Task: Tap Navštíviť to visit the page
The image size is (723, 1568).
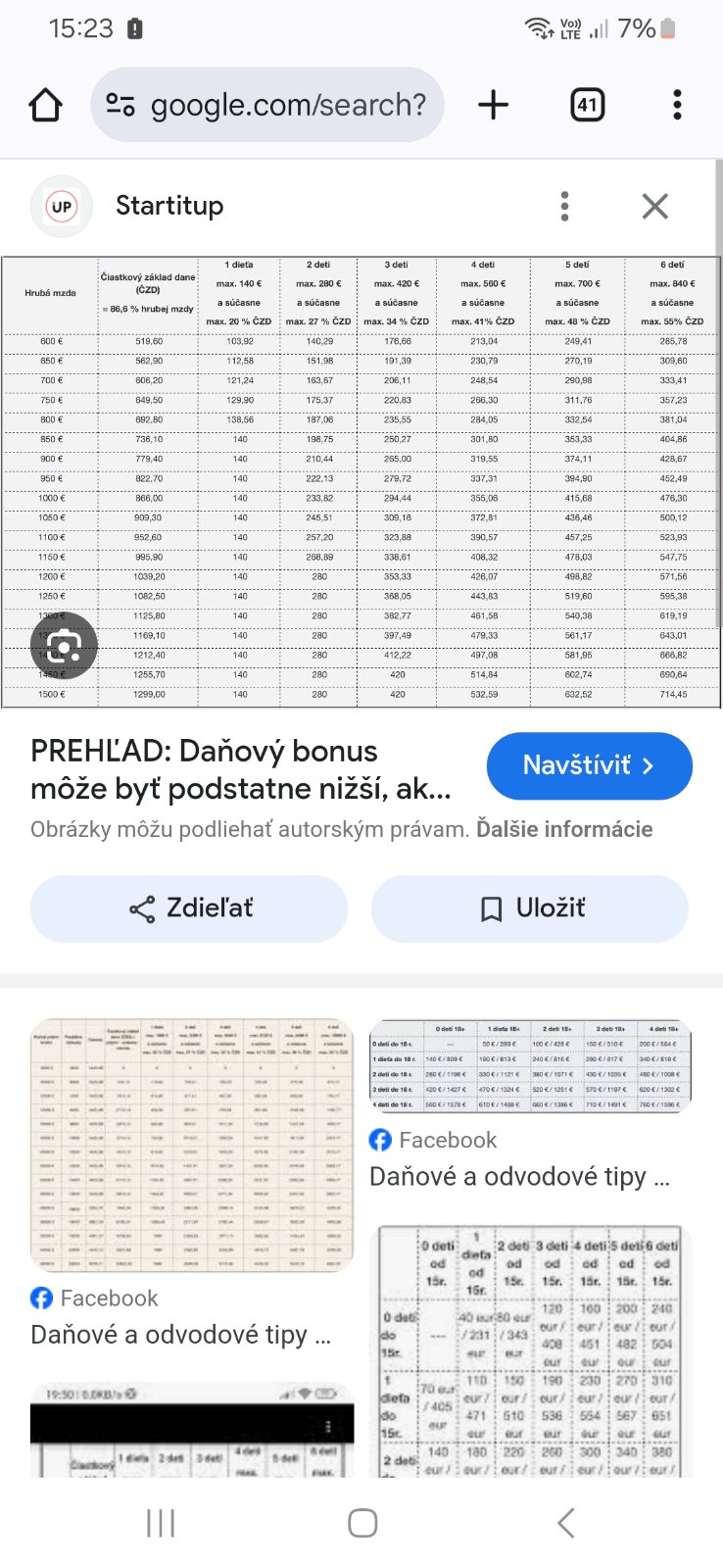Action: [x=589, y=765]
